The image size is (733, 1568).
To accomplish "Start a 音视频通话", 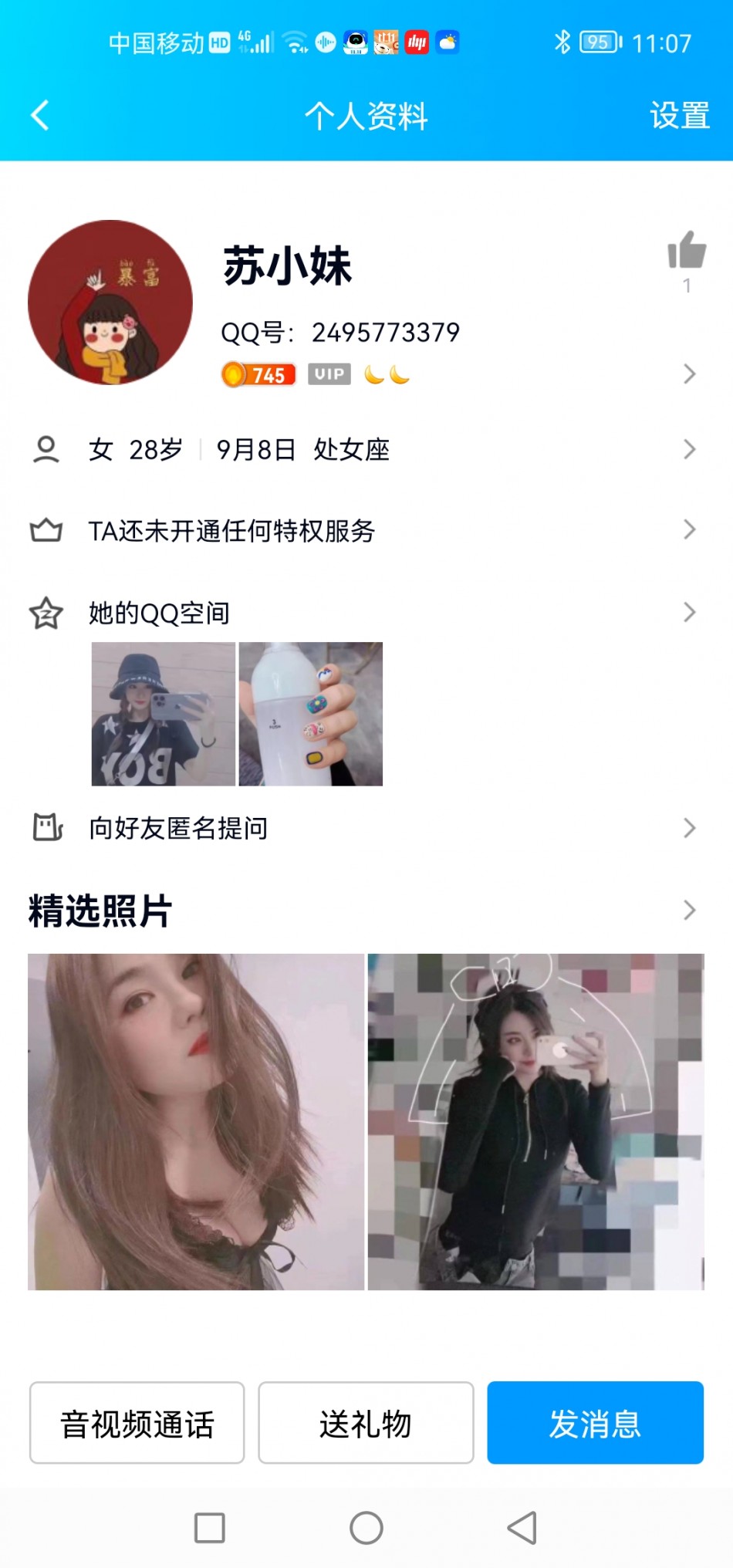I will (137, 1423).
